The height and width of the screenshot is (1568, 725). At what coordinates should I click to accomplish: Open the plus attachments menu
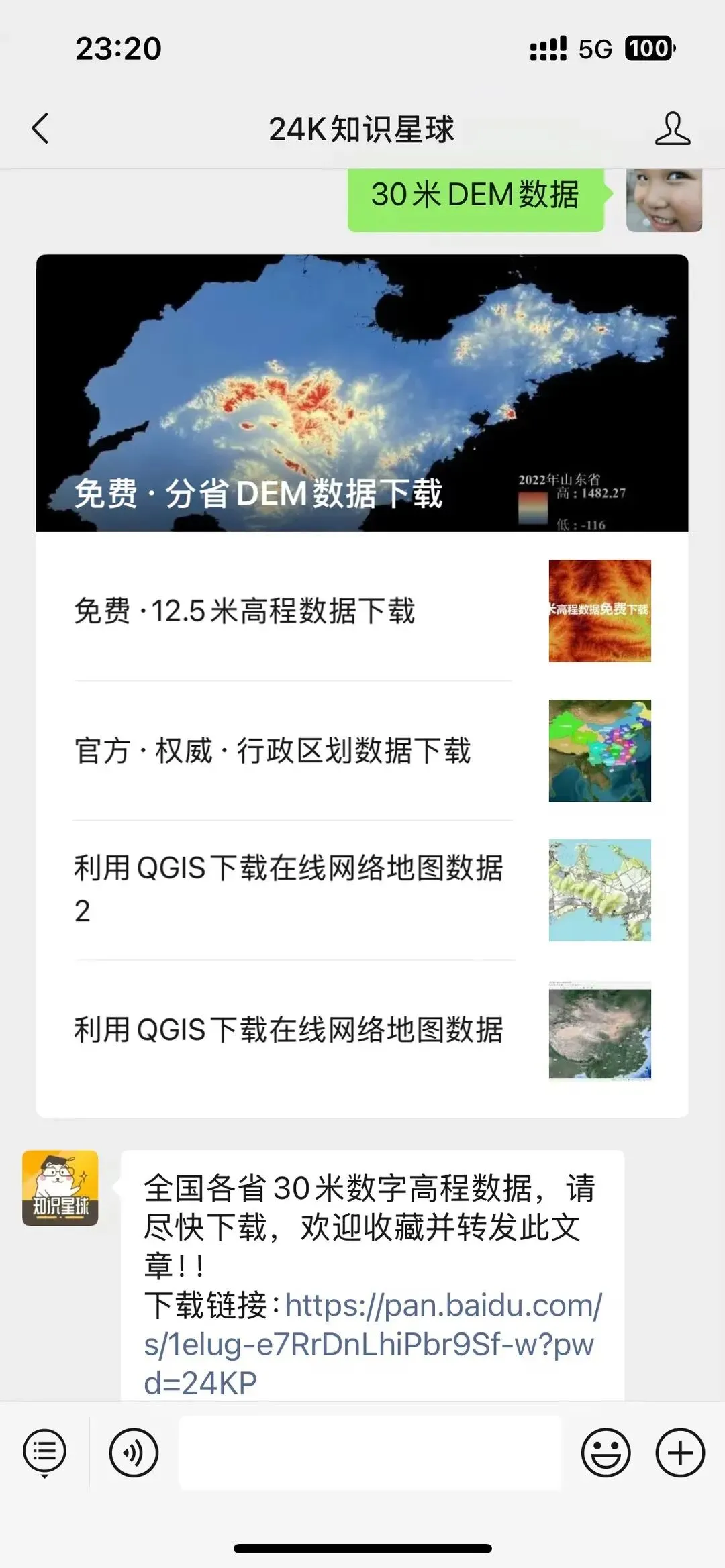[679, 1453]
